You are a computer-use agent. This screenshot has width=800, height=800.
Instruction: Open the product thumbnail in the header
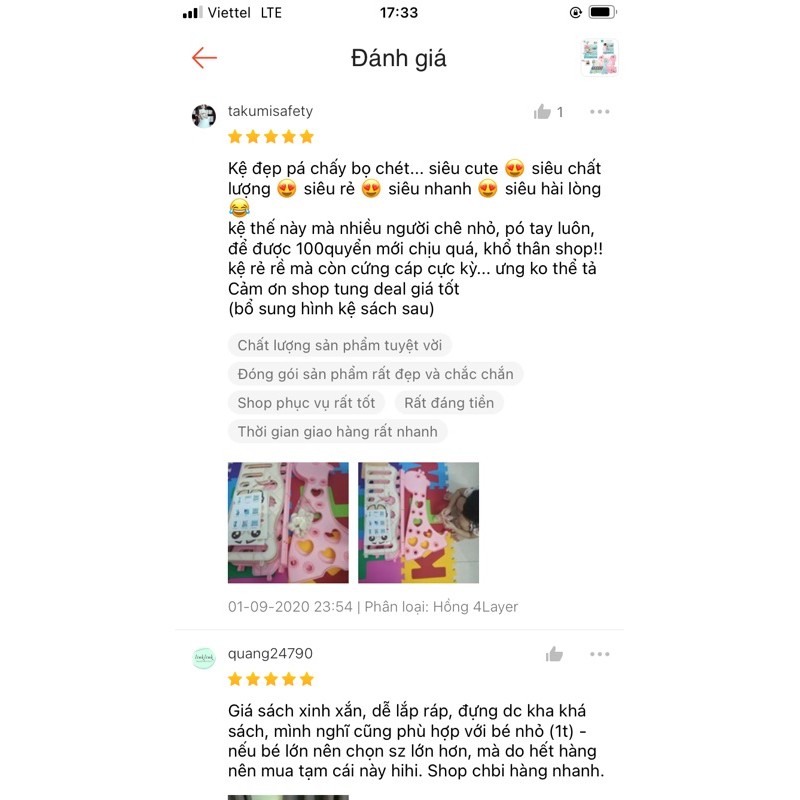599,58
